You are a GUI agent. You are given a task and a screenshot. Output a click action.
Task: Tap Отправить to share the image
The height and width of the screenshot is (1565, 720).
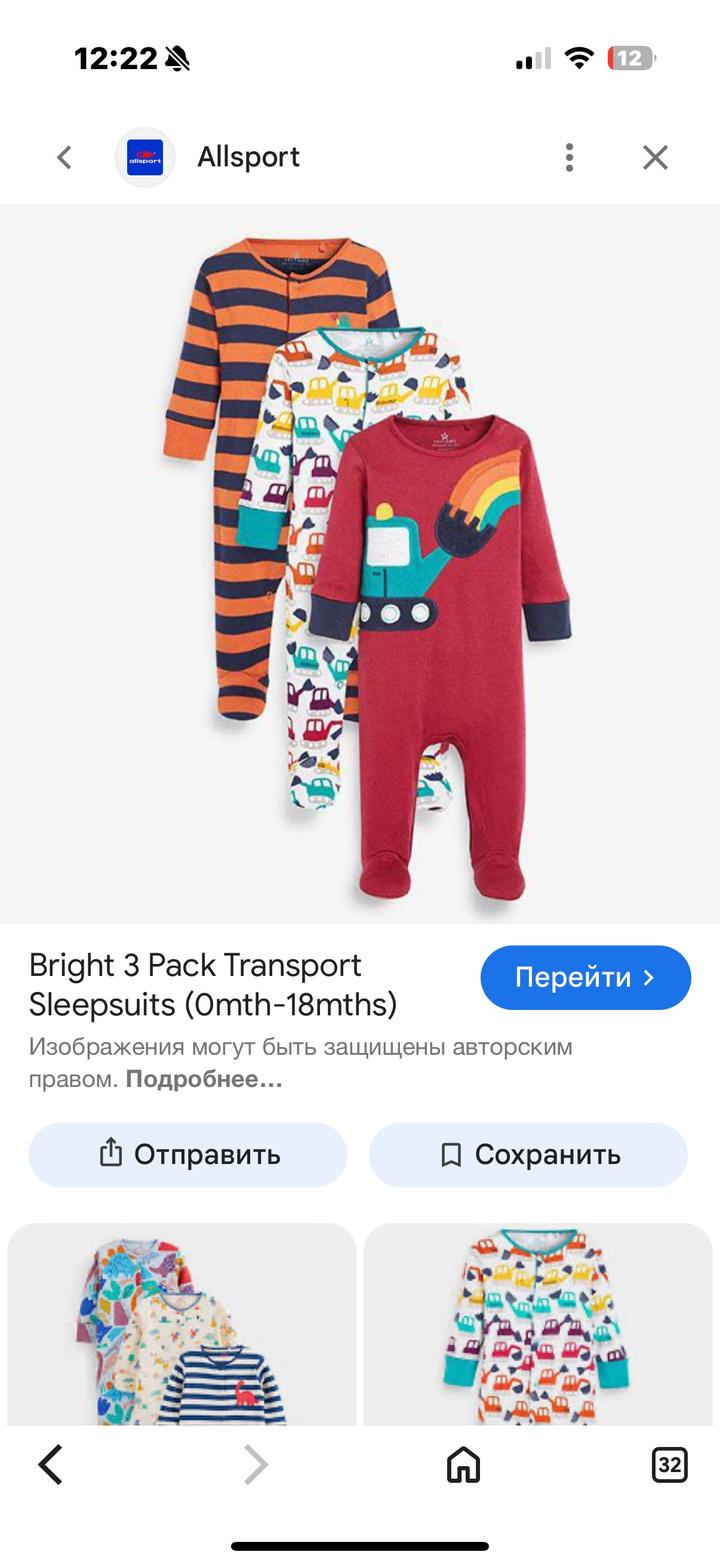[x=187, y=1154]
